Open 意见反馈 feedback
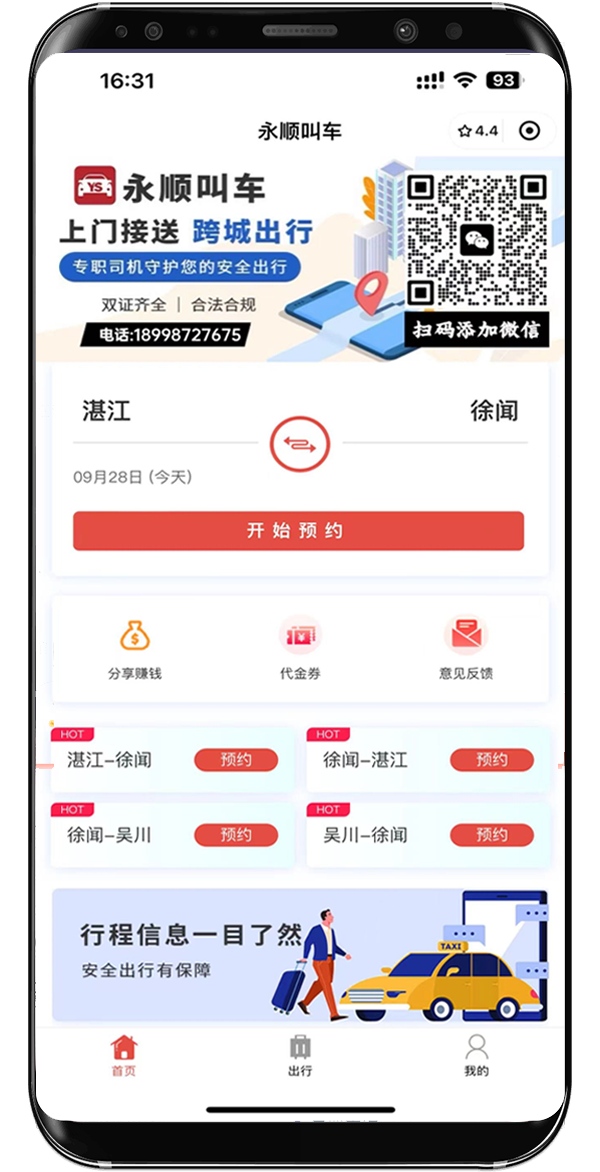Image resolution: width=600 pixels, height=1172 pixels. [x=465, y=650]
